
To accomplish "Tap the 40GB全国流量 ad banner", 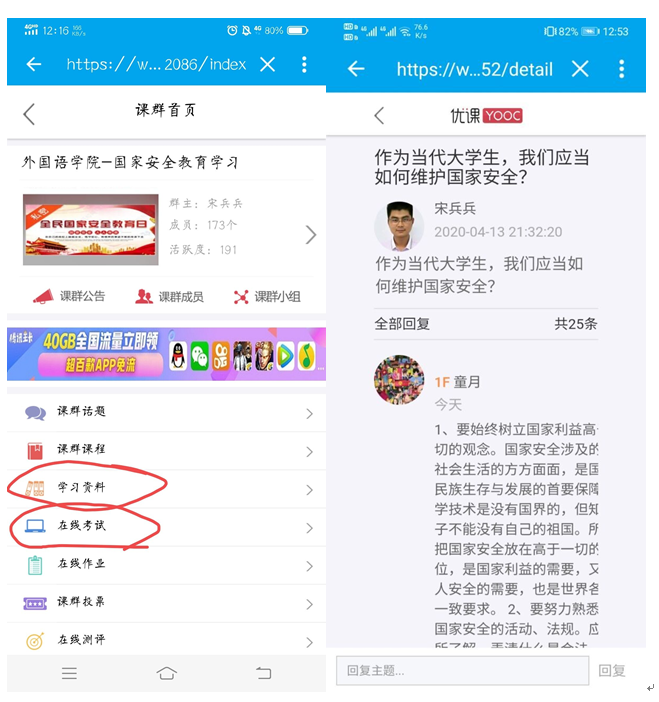I will tap(166, 354).
